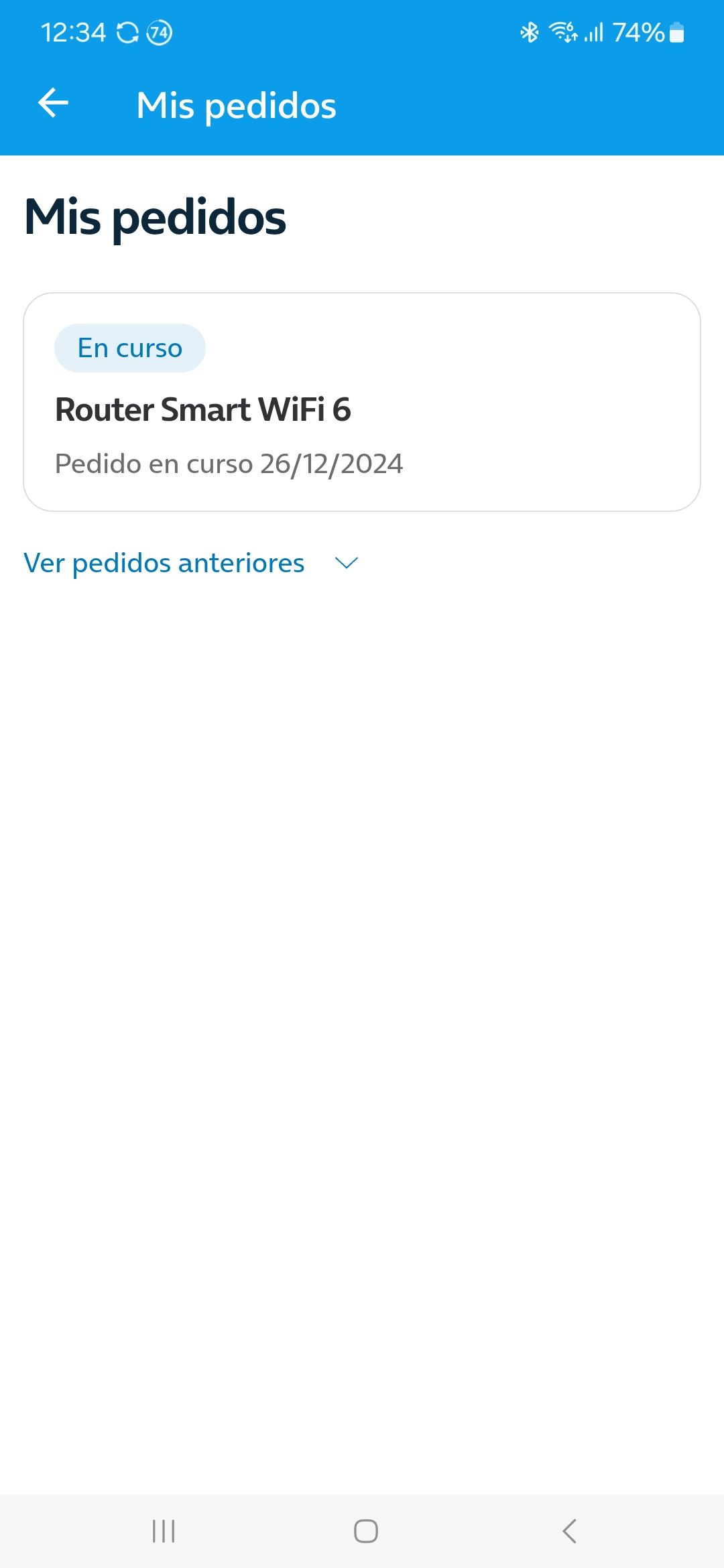Tap the order date Pedido en curso 26/12/2024
The height and width of the screenshot is (1568, 724).
tap(229, 463)
